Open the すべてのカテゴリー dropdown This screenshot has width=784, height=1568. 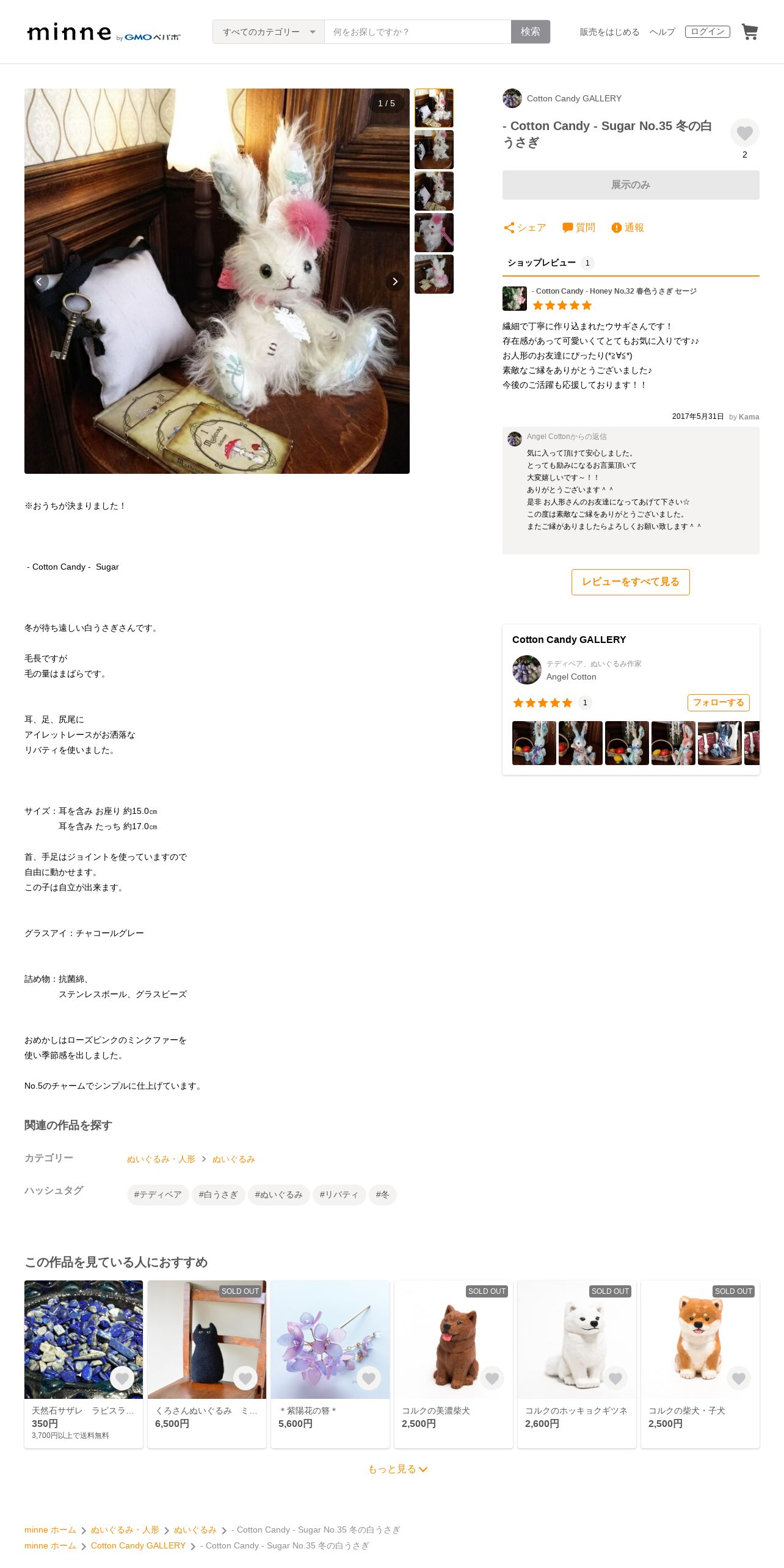(269, 32)
